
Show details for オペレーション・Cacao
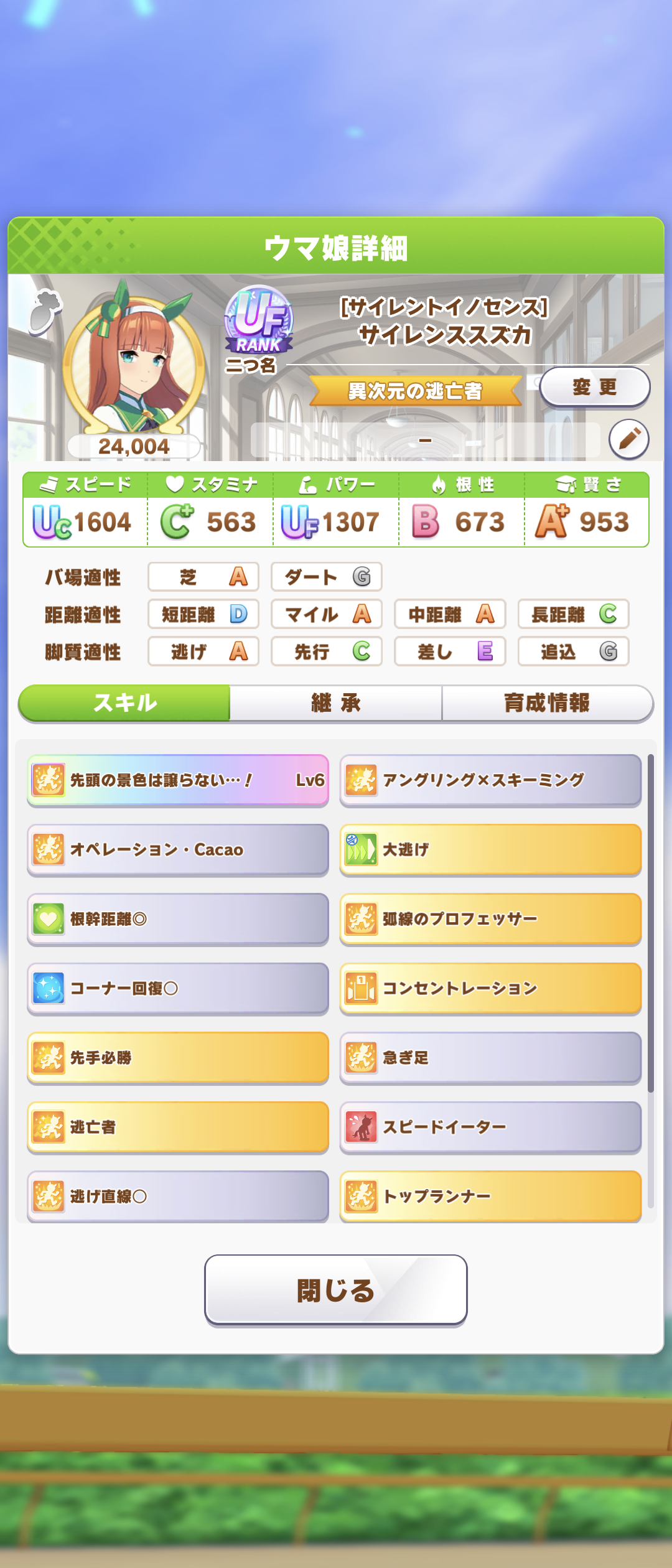(178, 850)
